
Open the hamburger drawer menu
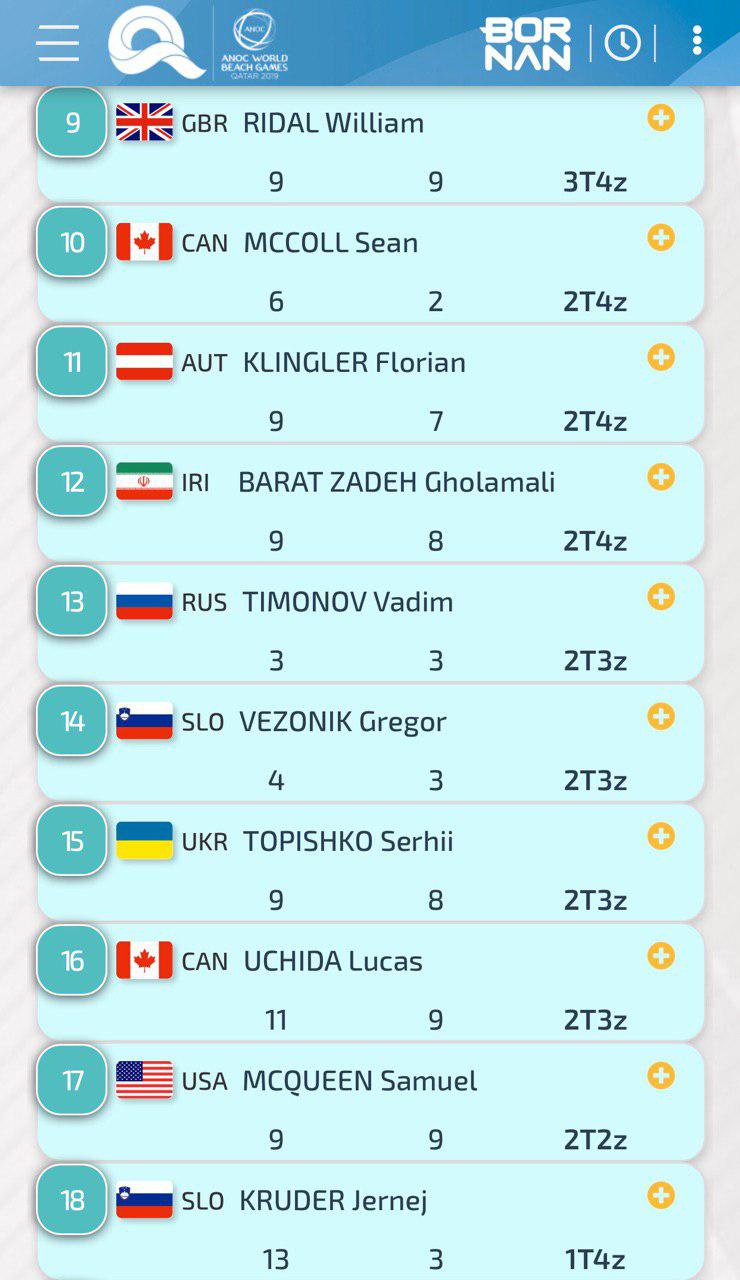pos(58,42)
